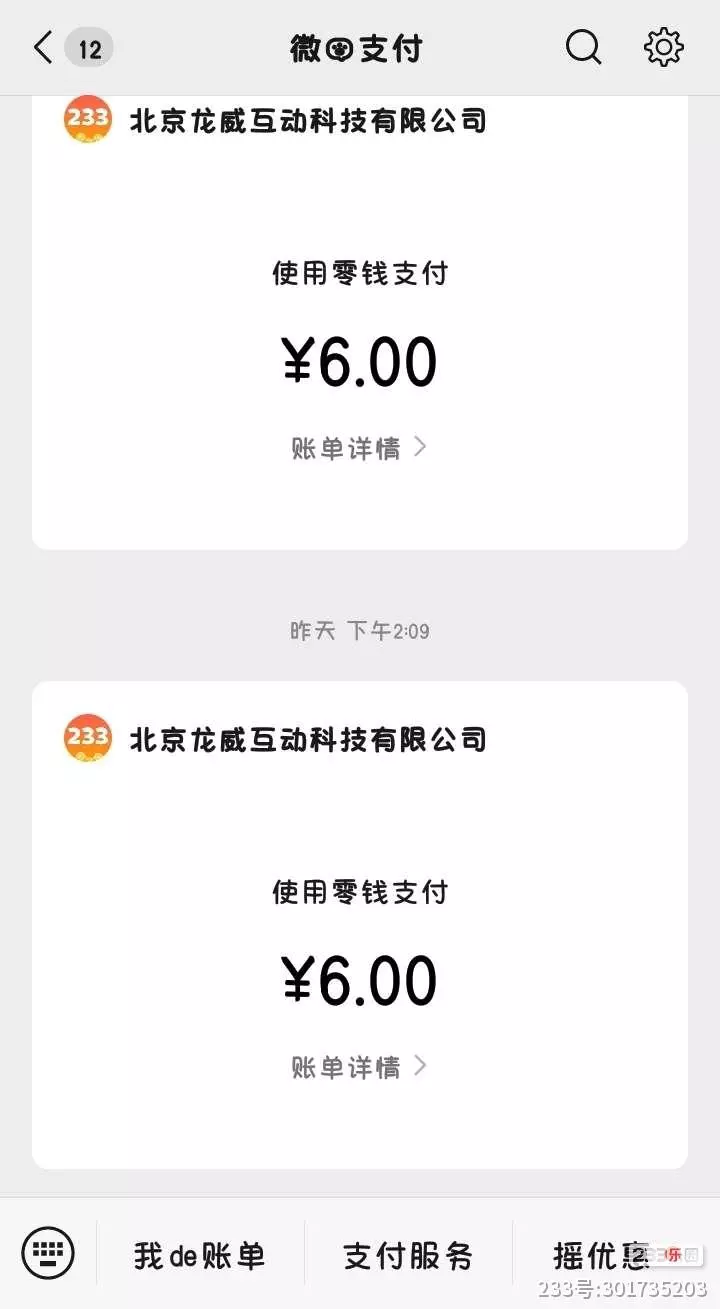
Task: Switch to keyboard input
Action: tap(48, 1252)
